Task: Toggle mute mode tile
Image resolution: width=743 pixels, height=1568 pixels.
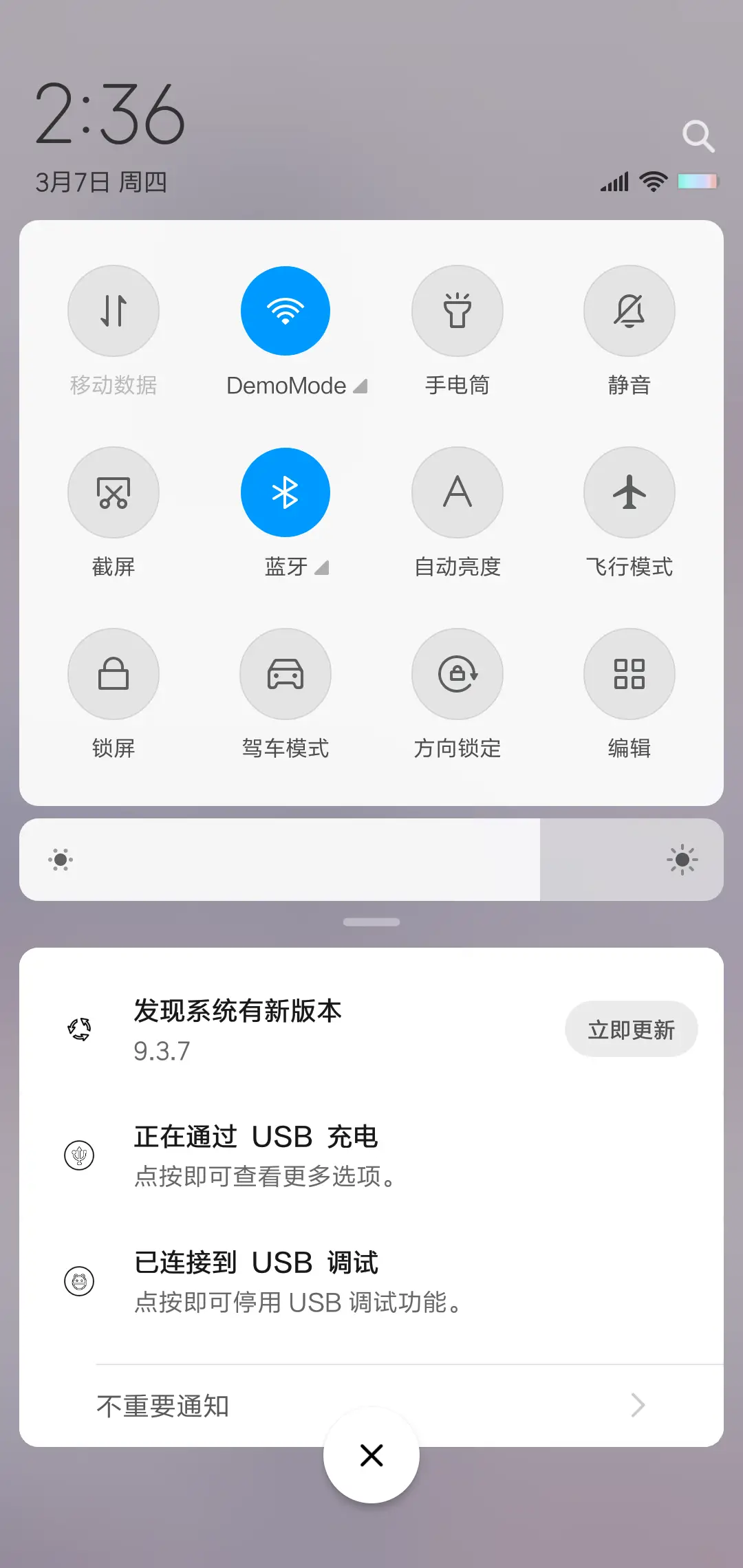Action: [629, 310]
